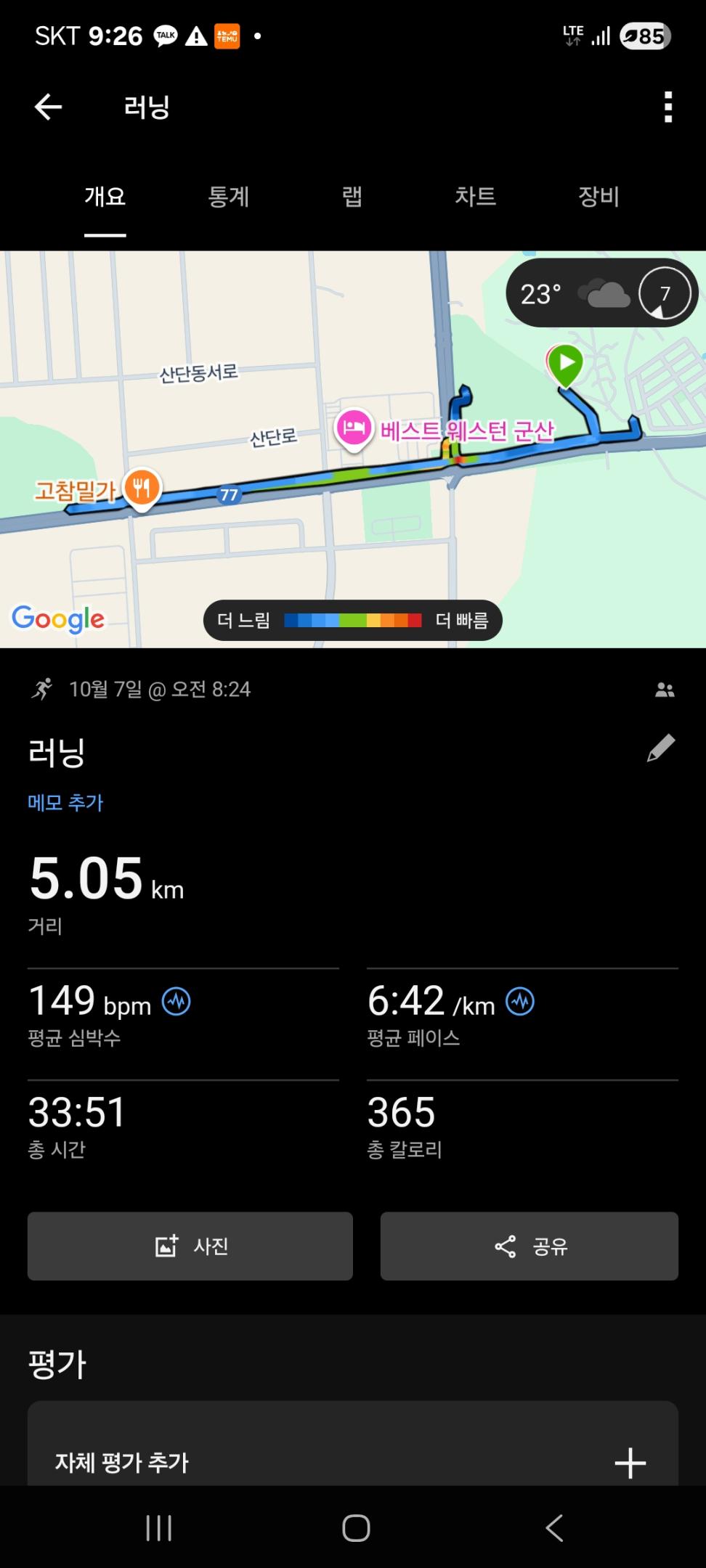Open the three-dot overflow menu
706x1568 pixels.
click(x=668, y=107)
